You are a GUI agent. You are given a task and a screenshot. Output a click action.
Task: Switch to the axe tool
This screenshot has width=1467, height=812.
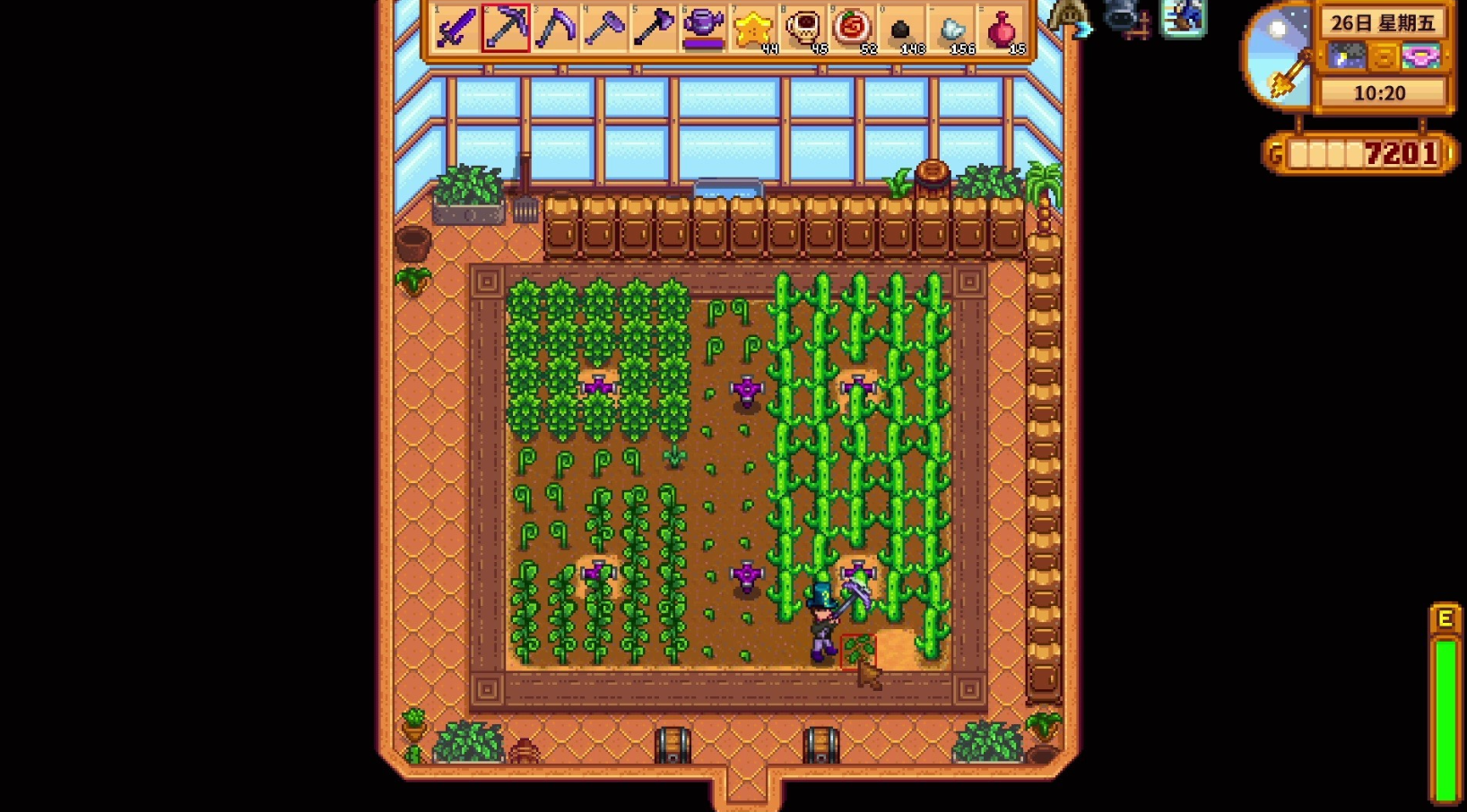coord(654,29)
